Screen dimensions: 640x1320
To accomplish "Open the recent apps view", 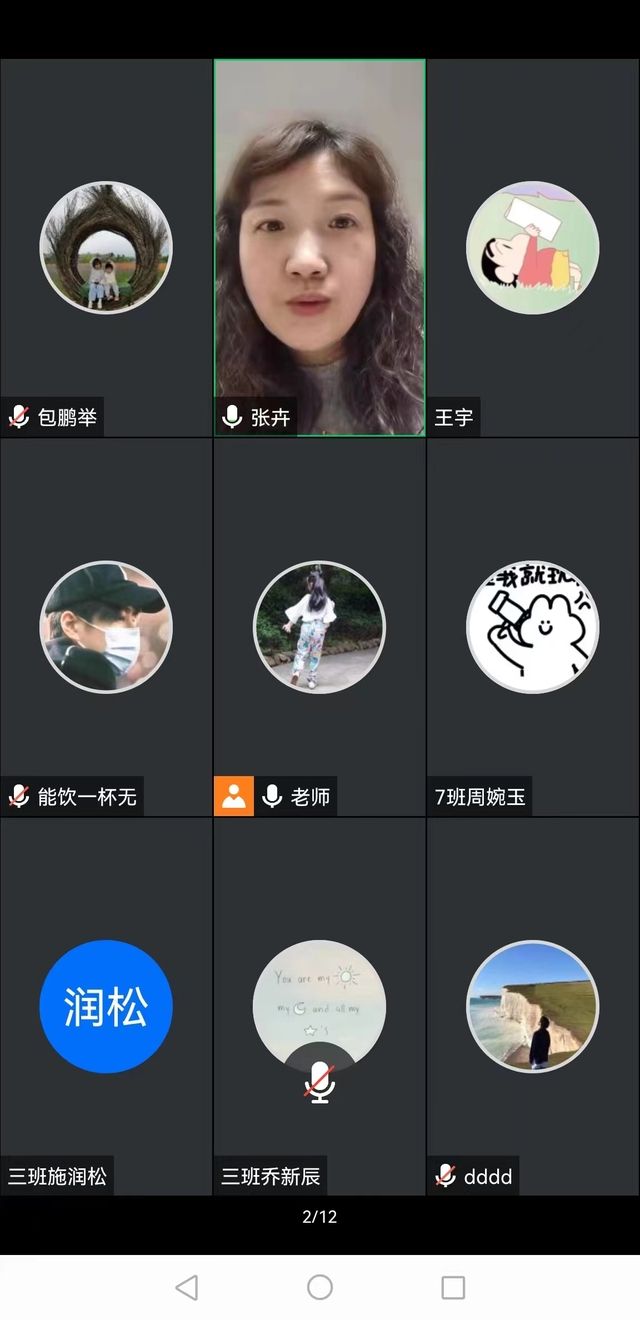I will point(453,1287).
